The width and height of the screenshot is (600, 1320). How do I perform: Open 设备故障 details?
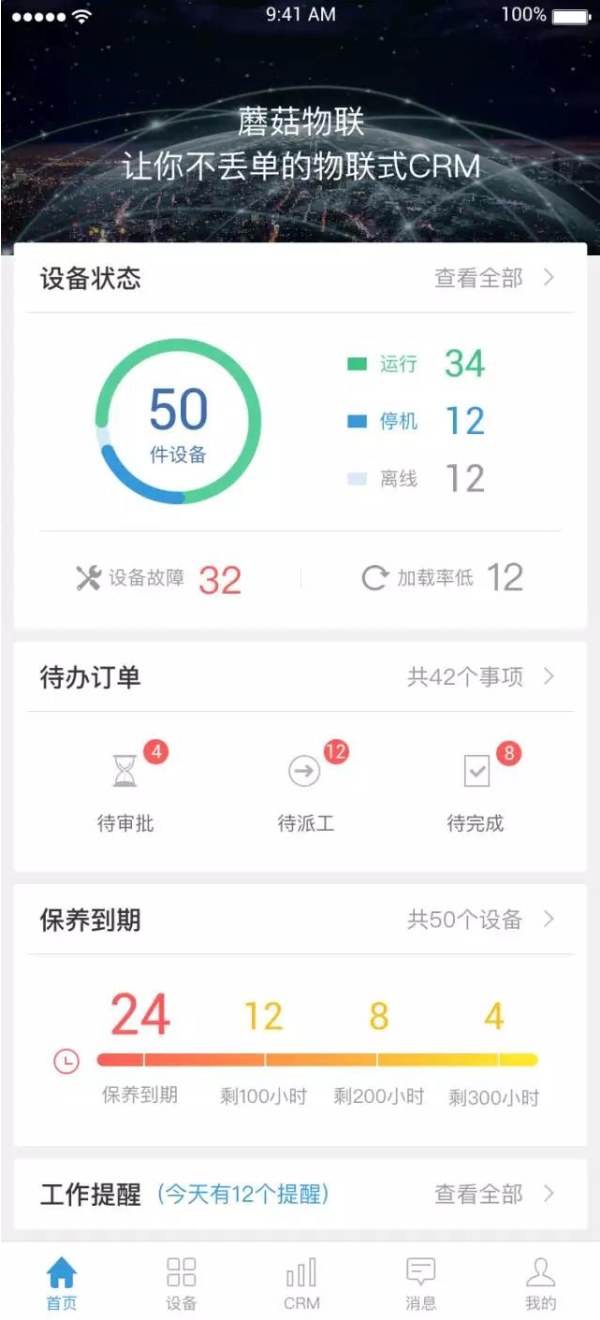(x=160, y=578)
